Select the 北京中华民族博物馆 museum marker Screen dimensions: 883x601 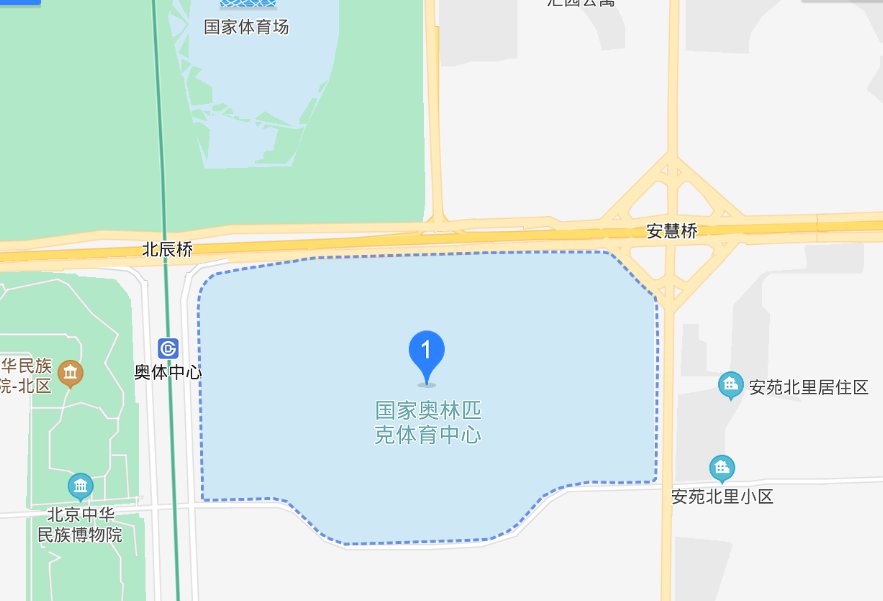tap(81, 487)
